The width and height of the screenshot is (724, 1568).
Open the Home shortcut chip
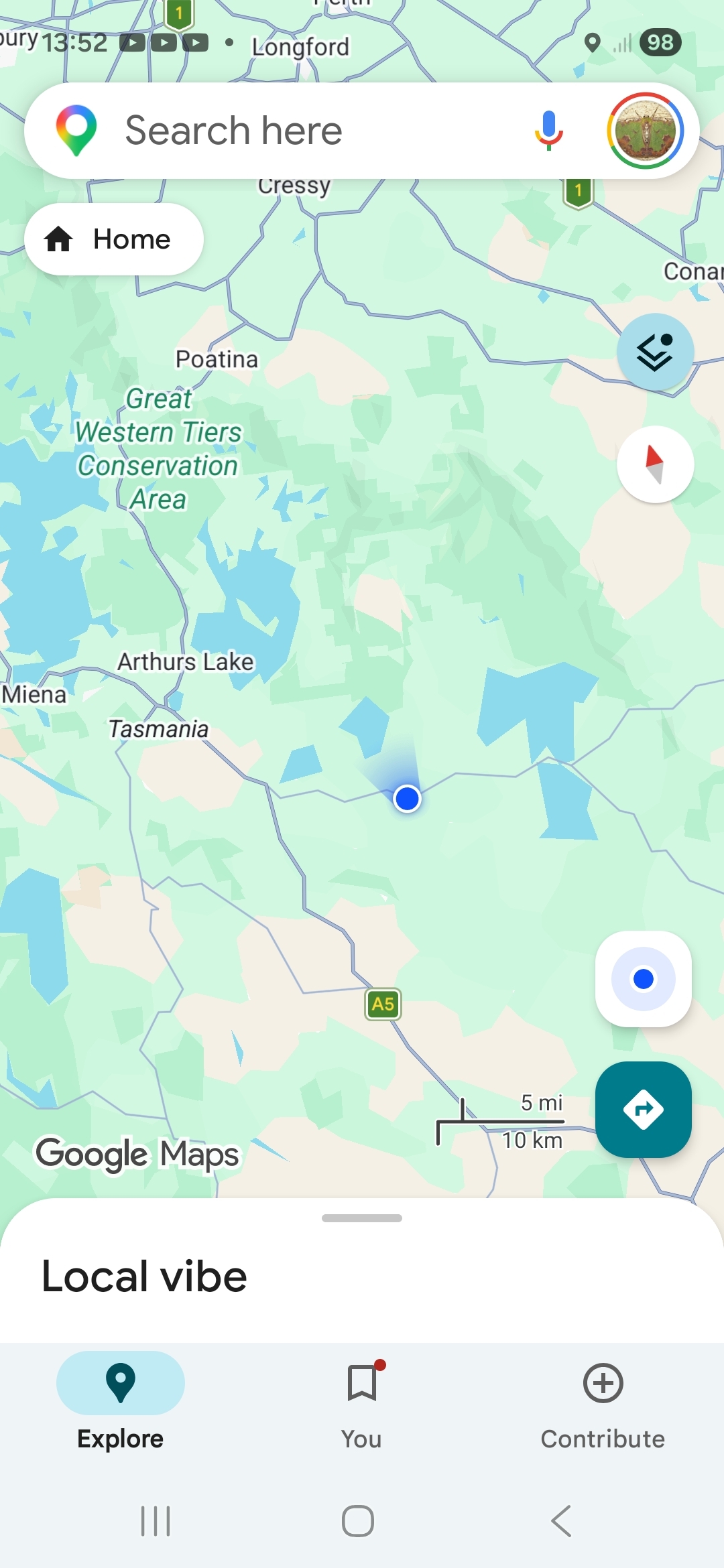click(x=114, y=239)
